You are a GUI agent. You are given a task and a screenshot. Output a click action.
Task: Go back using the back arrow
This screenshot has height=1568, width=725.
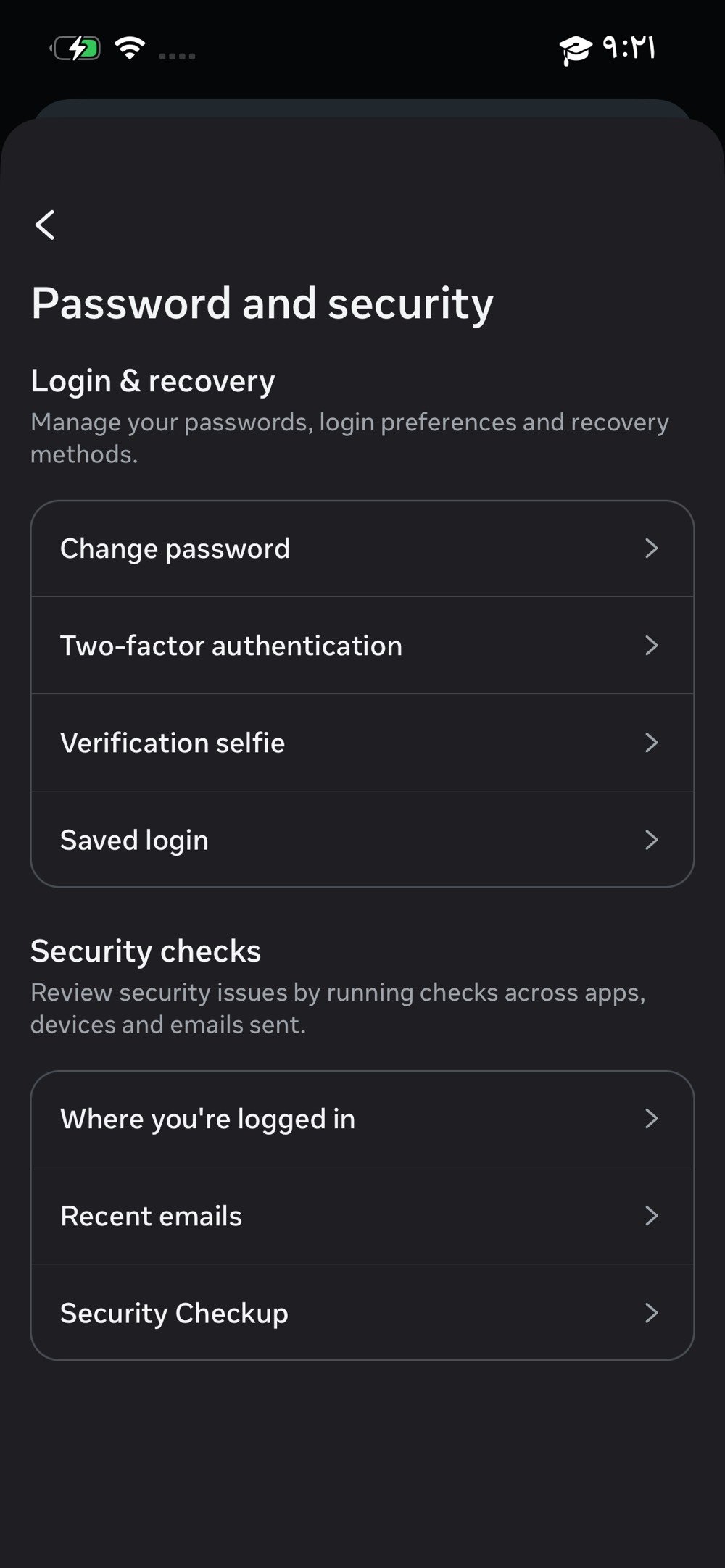pos(45,225)
